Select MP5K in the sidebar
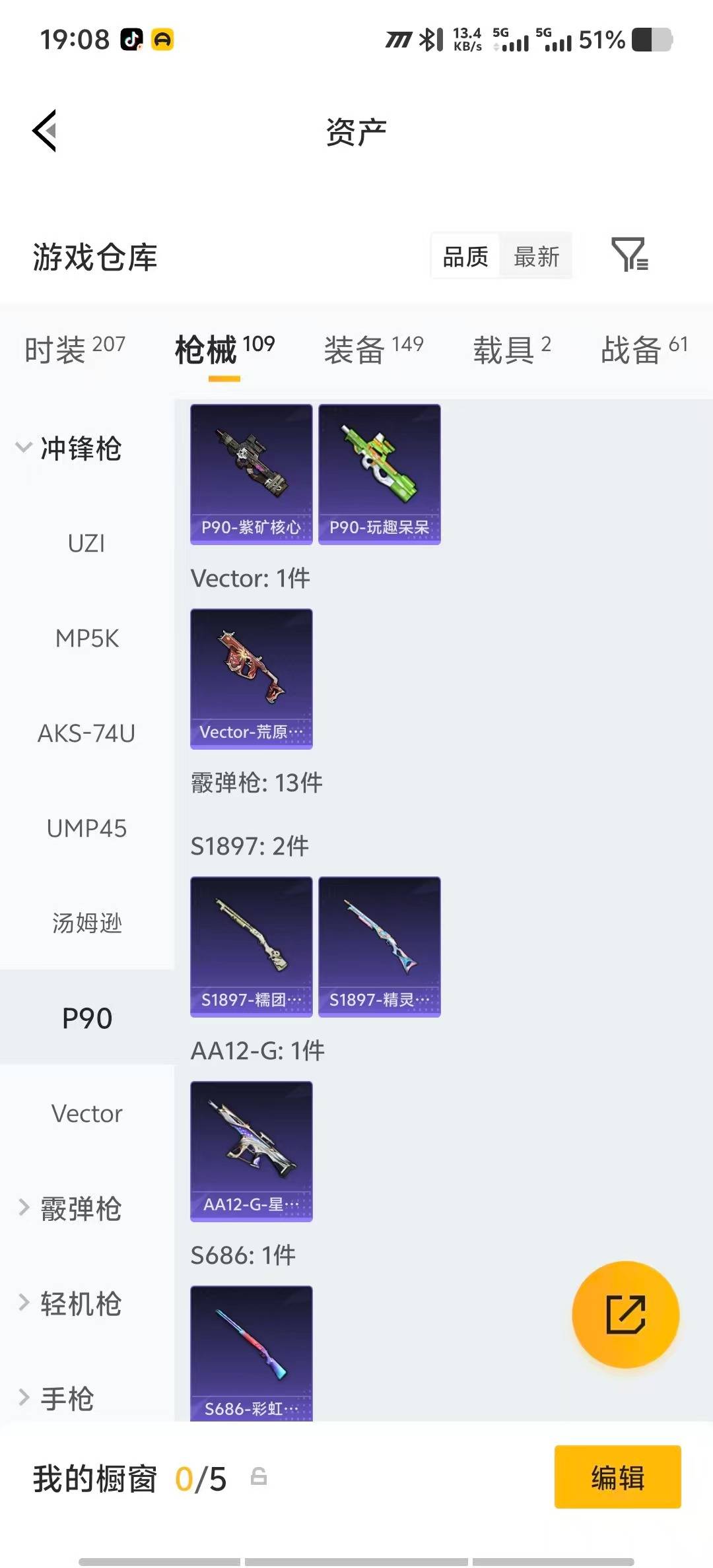 (x=87, y=638)
